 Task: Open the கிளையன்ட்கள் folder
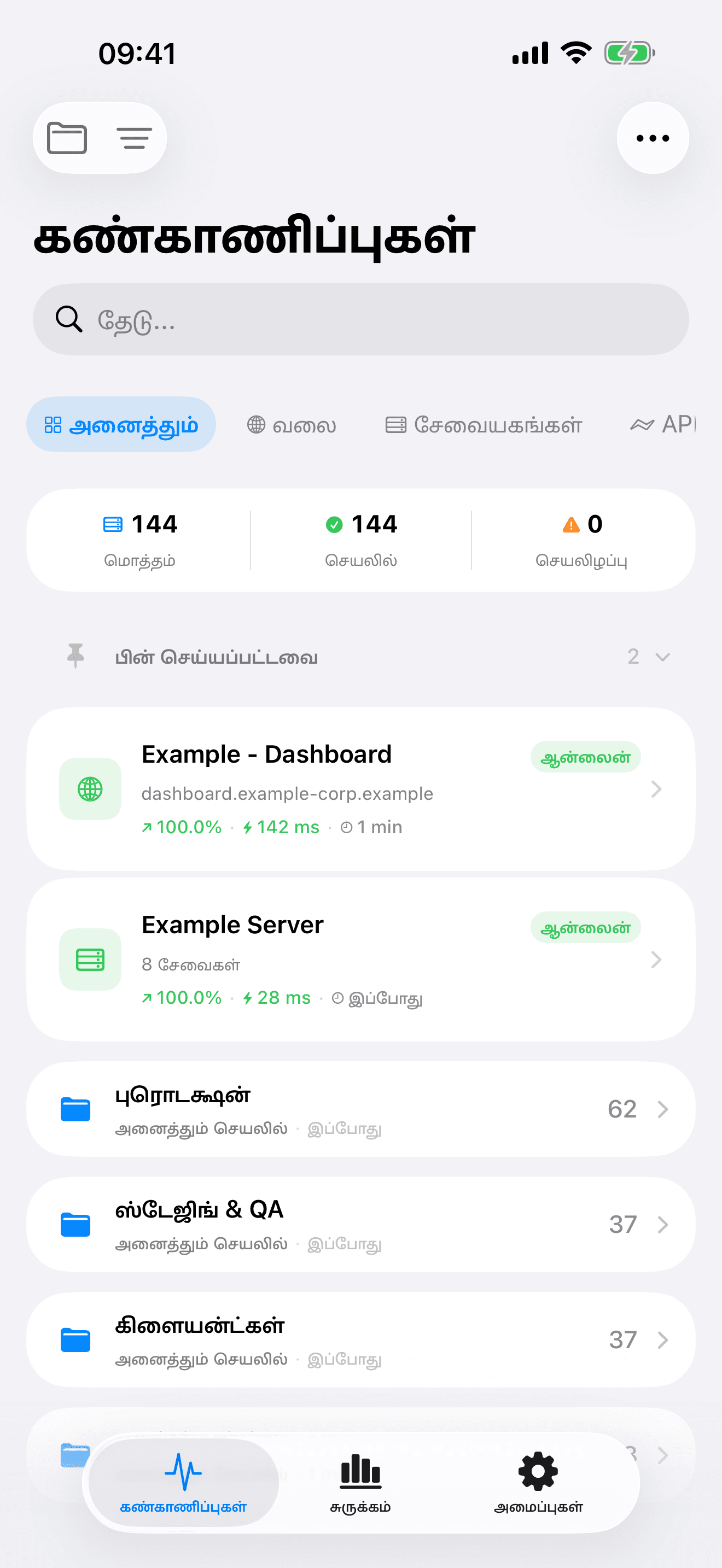[360, 1339]
